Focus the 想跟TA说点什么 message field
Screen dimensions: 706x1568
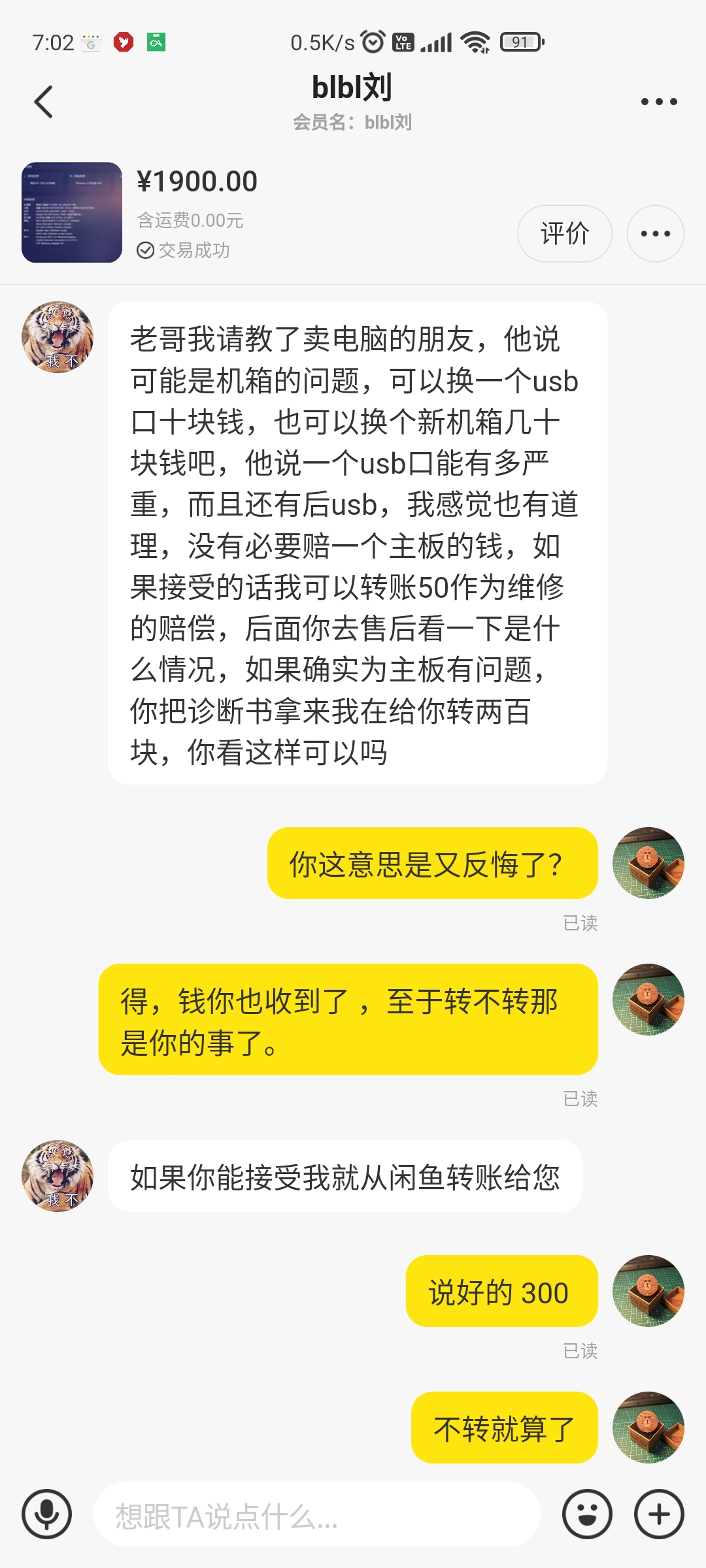click(317, 1515)
